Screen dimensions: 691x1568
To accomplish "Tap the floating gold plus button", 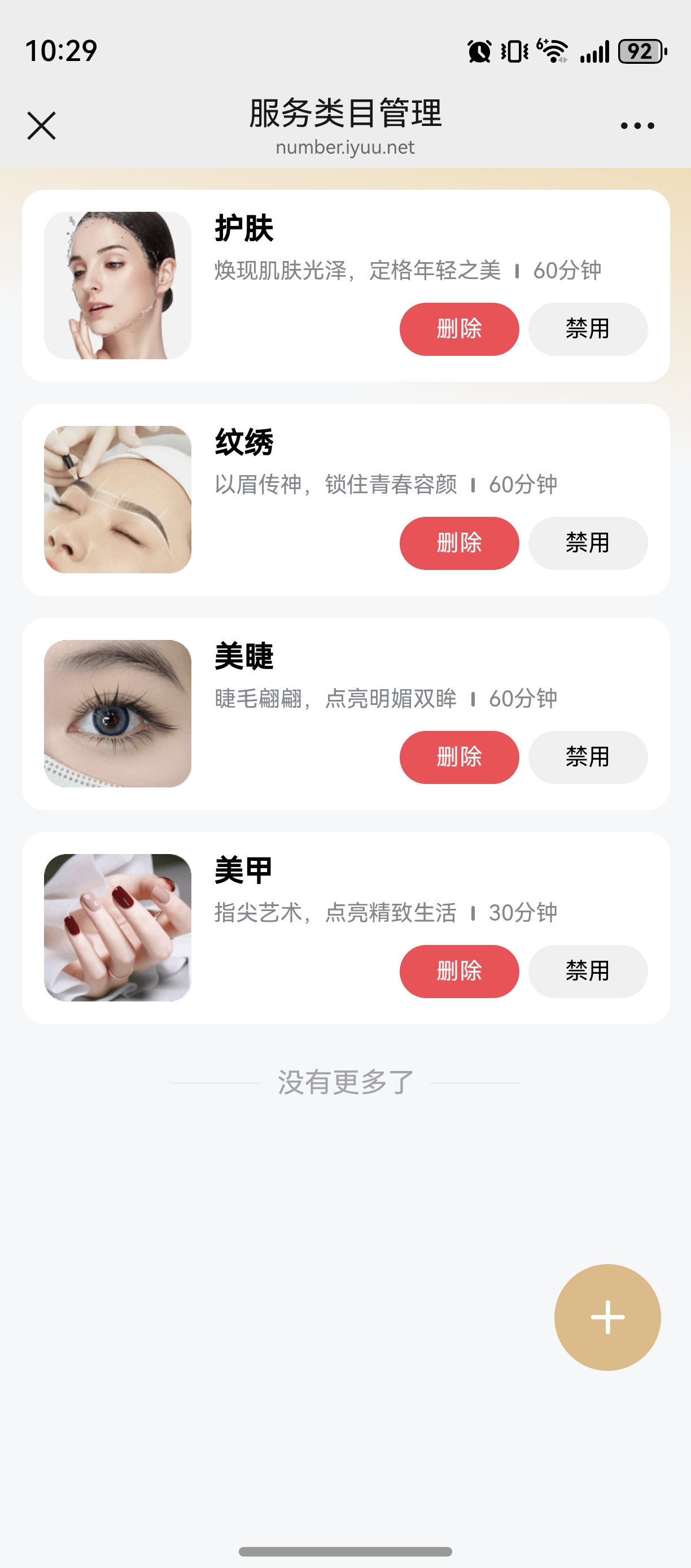I will 606,1317.
